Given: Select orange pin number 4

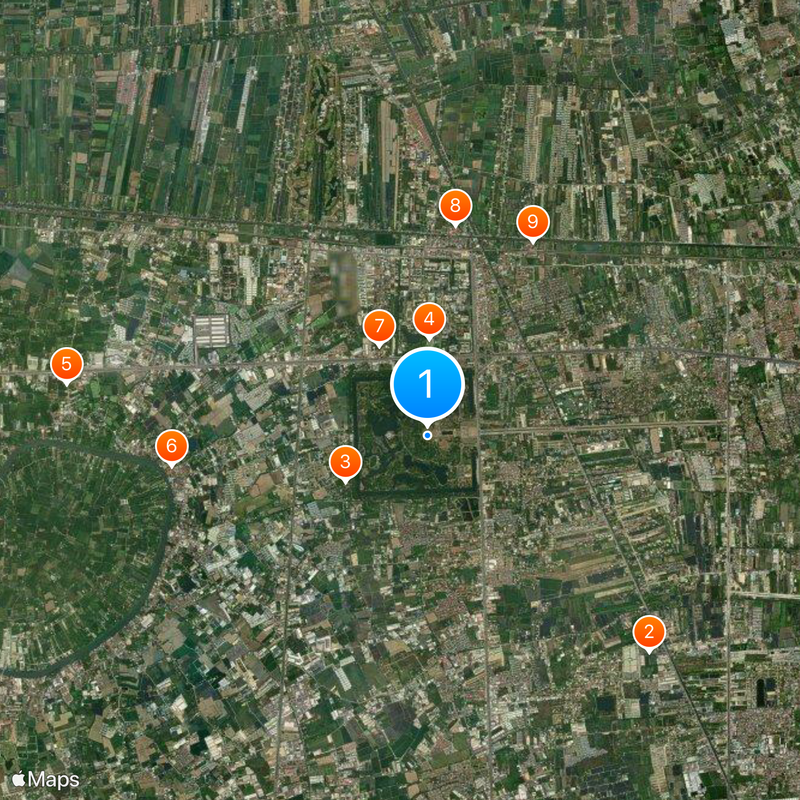Looking at the screenshot, I should click(x=429, y=320).
